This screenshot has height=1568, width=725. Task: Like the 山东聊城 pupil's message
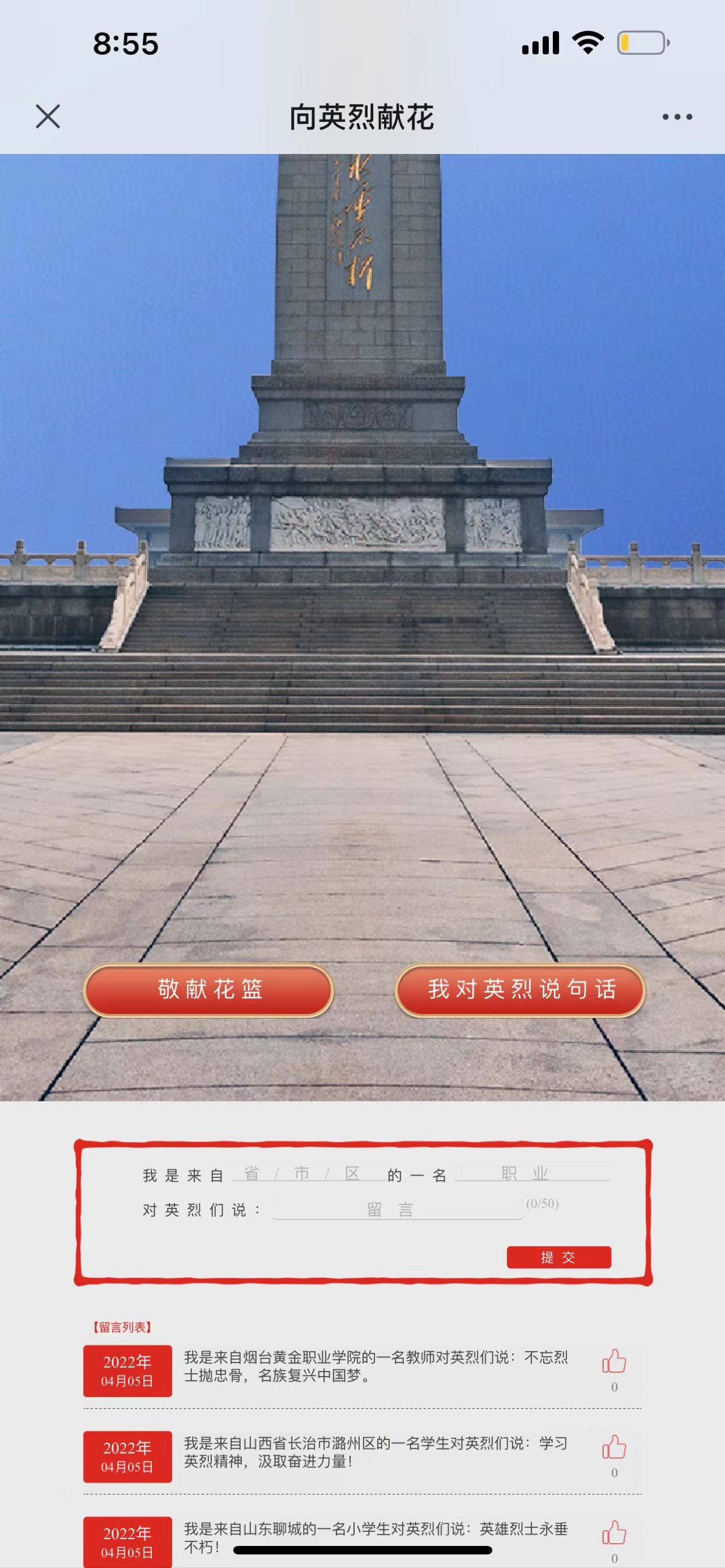613,1533
